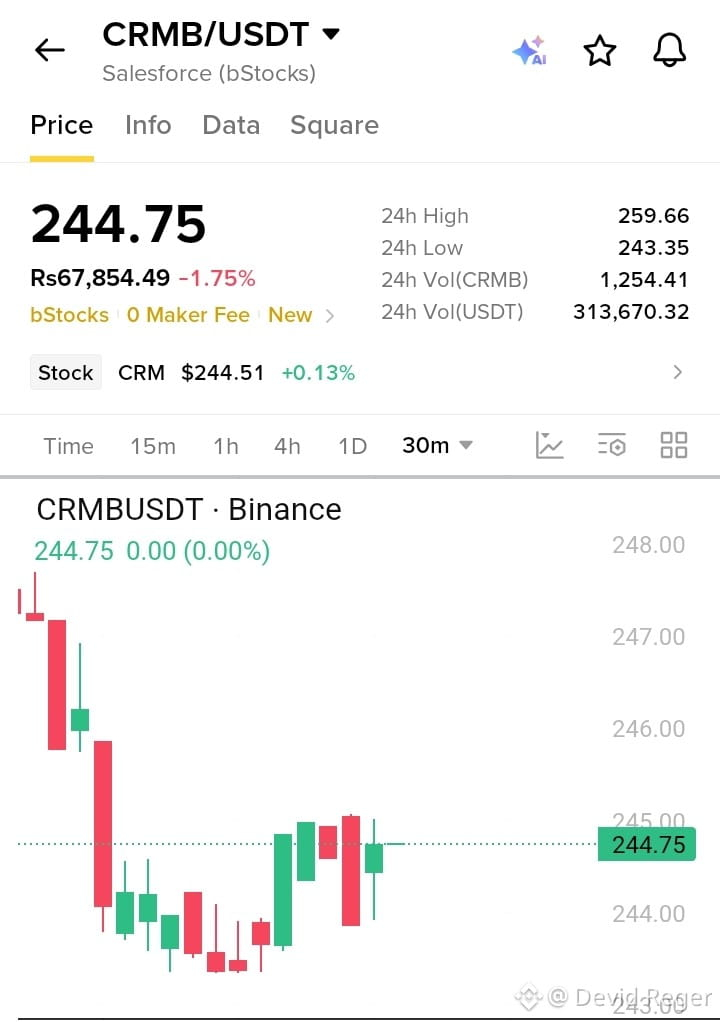The image size is (720, 1022).
Task: Open the AI assistant sparkle icon
Action: (x=529, y=50)
